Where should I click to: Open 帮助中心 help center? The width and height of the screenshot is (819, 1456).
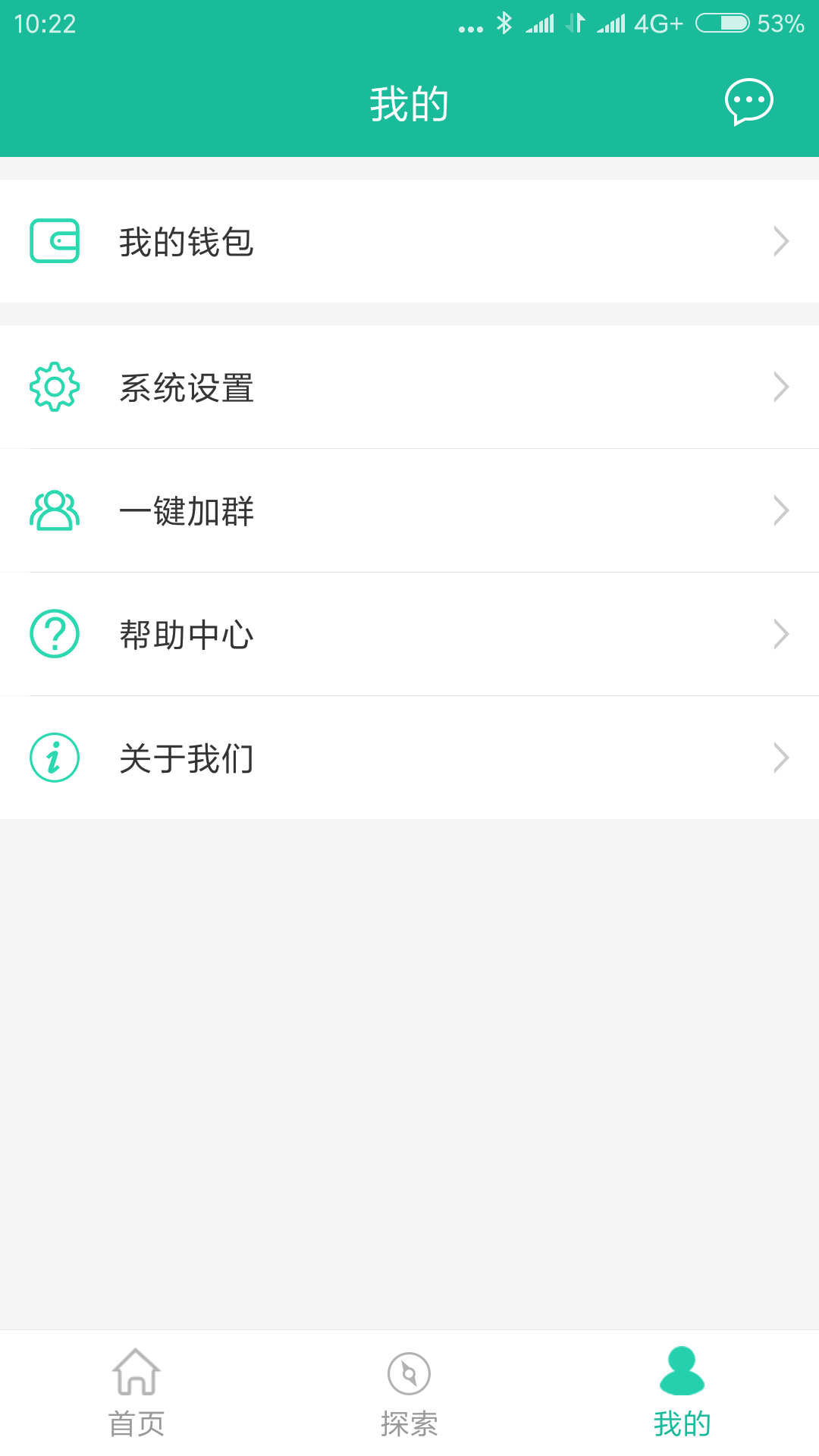[x=409, y=634]
